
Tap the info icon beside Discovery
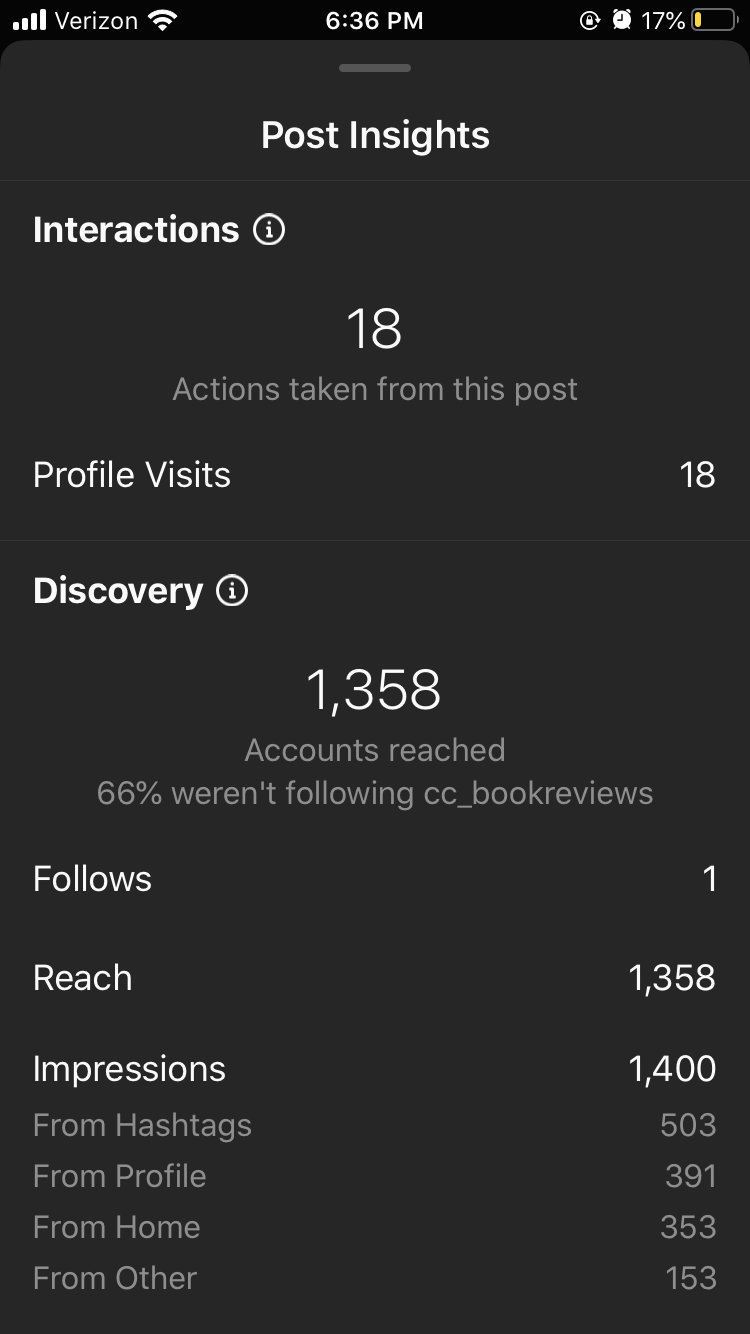point(232,591)
